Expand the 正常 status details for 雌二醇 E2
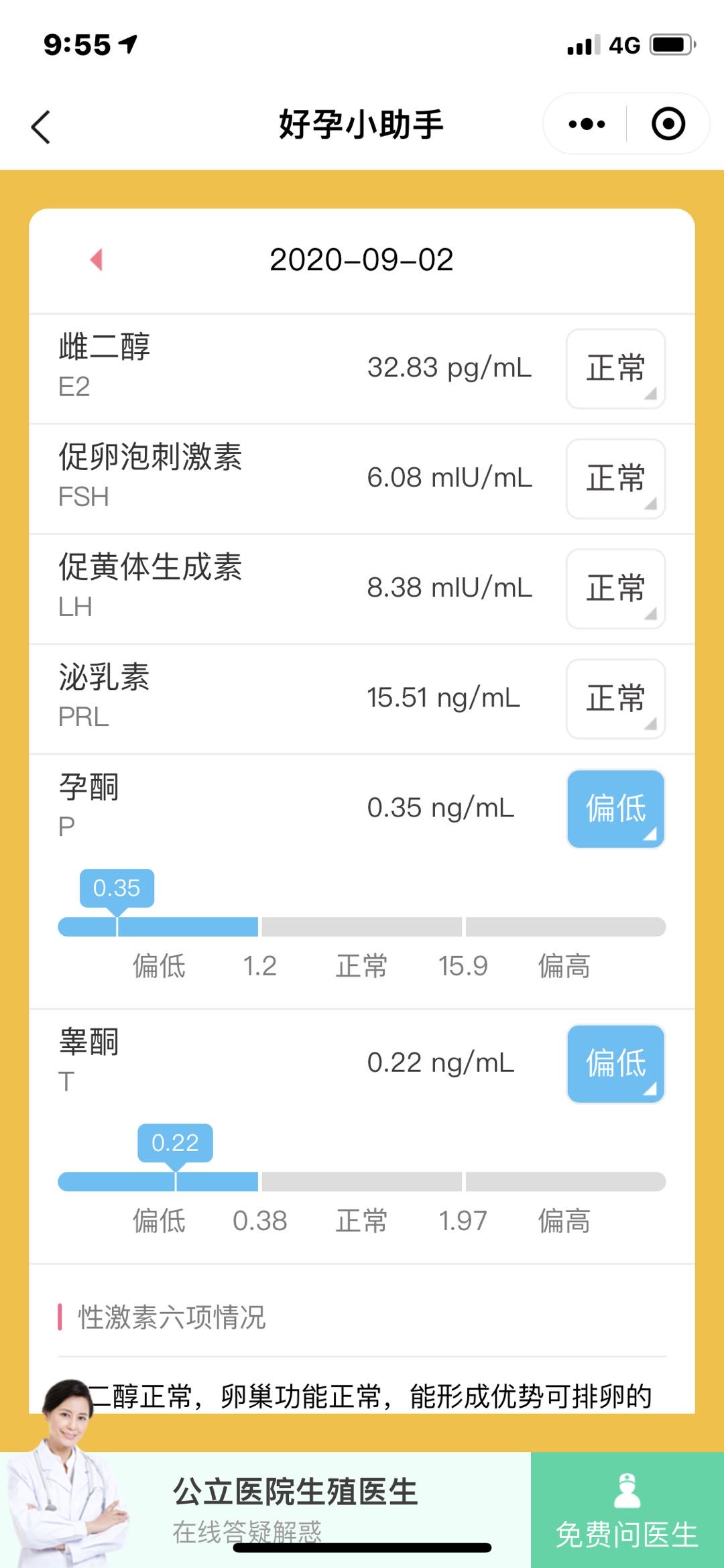724x1568 pixels. click(615, 369)
